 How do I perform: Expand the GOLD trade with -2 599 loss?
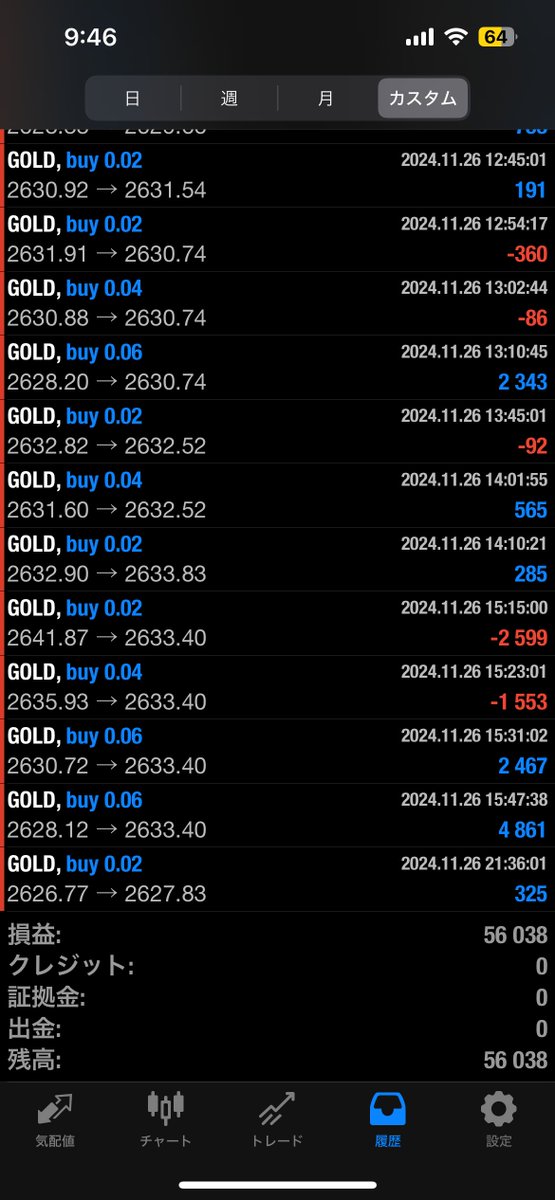click(x=277, y=624)
